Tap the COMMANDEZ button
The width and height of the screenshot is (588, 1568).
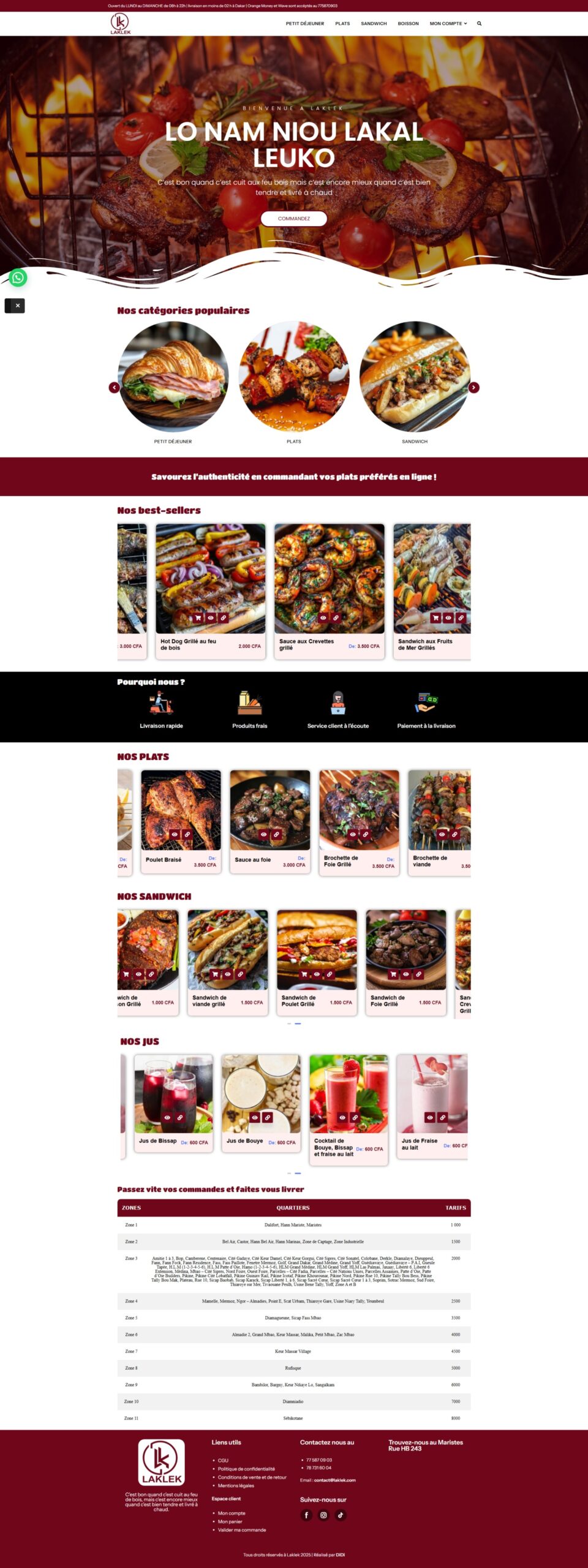[293, 219]
